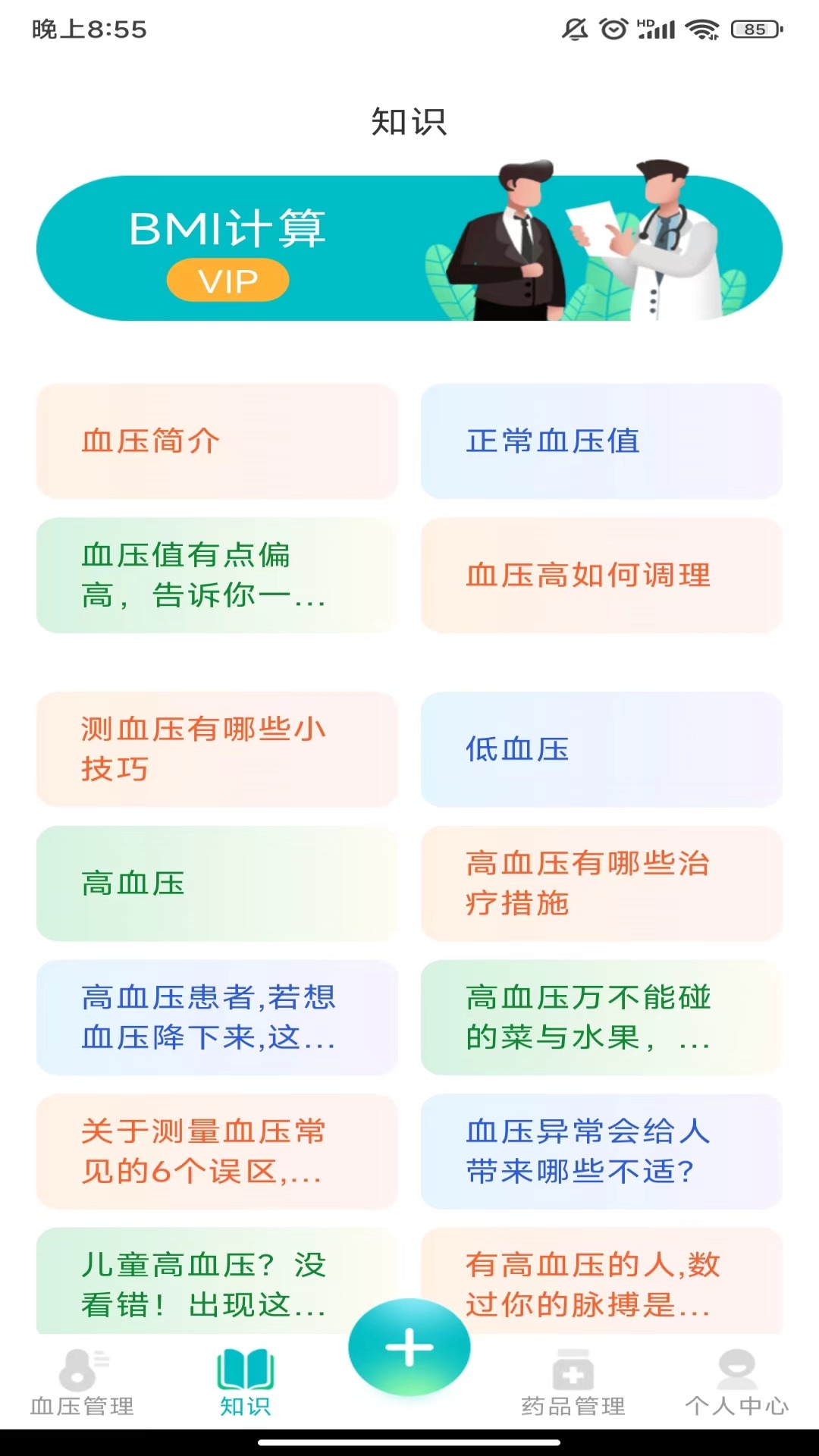The height and width of the screenshot is (1456, 819).
Task: Open 高血压有哪些治疗措施 card
Action: tap(601, 883)
